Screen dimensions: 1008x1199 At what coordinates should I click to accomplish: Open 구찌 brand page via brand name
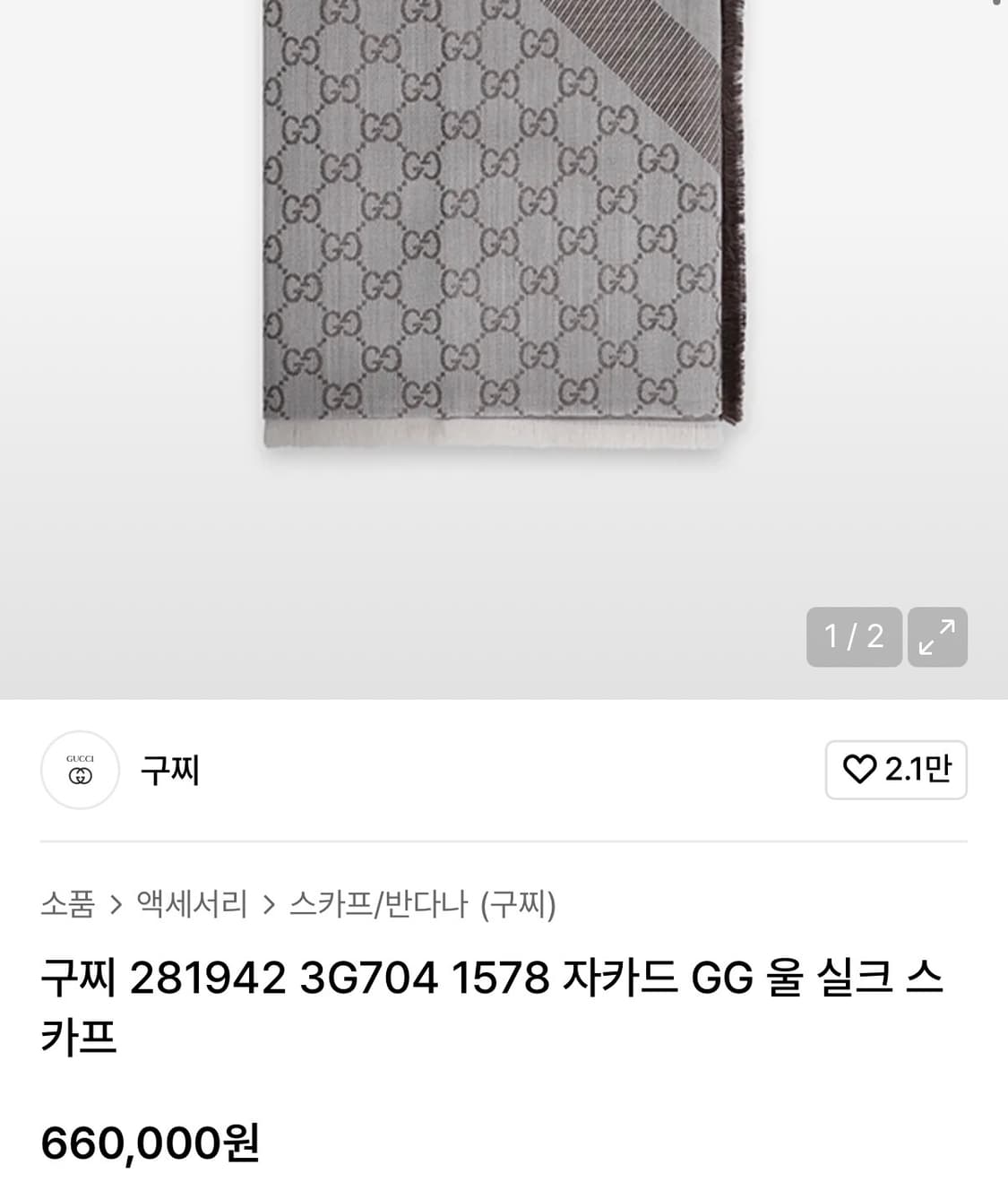coord(170,771)
